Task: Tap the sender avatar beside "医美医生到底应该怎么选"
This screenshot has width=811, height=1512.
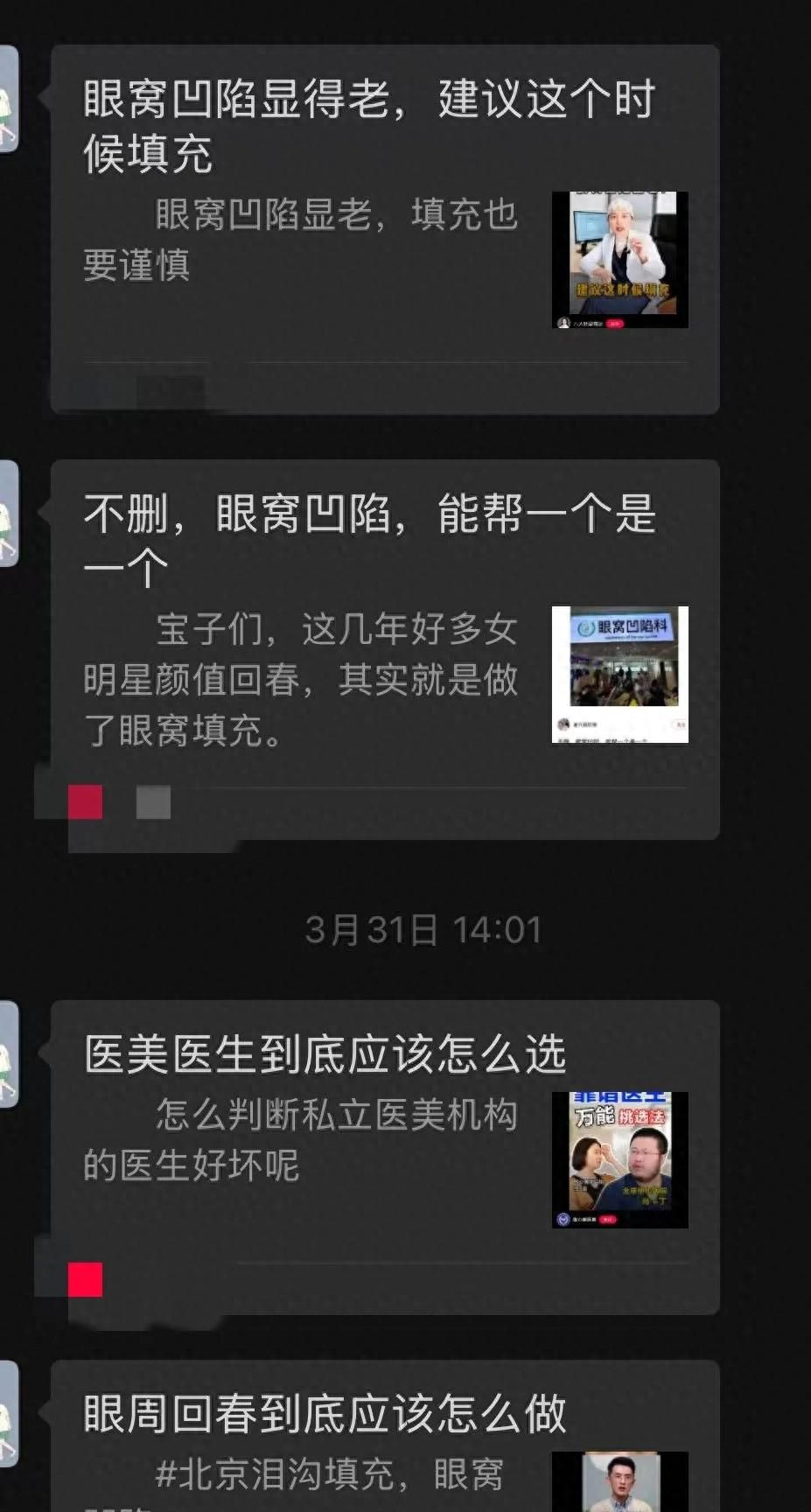Action: click(8, 1054)
